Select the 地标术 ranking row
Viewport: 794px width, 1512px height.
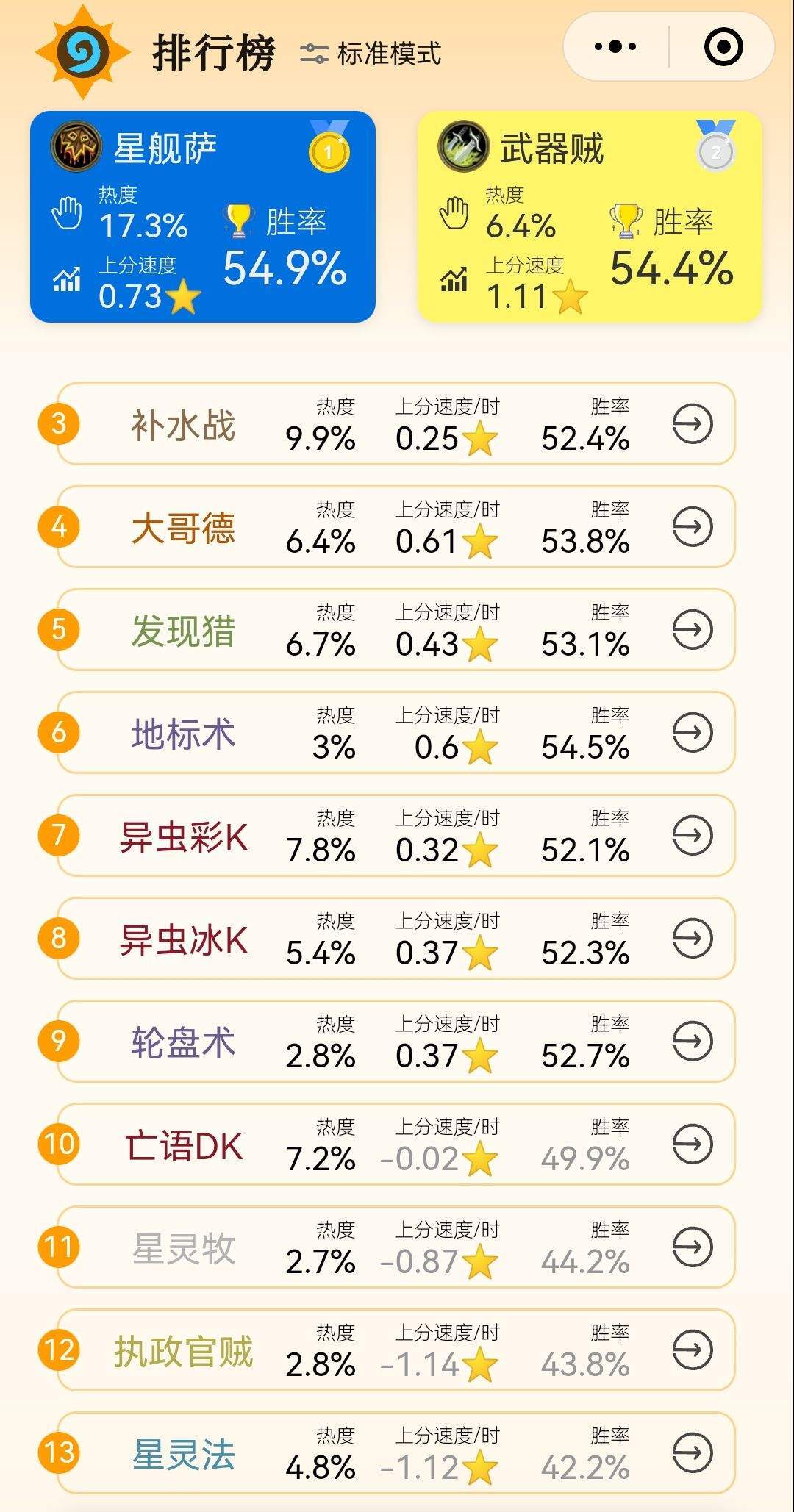(x=396, y=732)
